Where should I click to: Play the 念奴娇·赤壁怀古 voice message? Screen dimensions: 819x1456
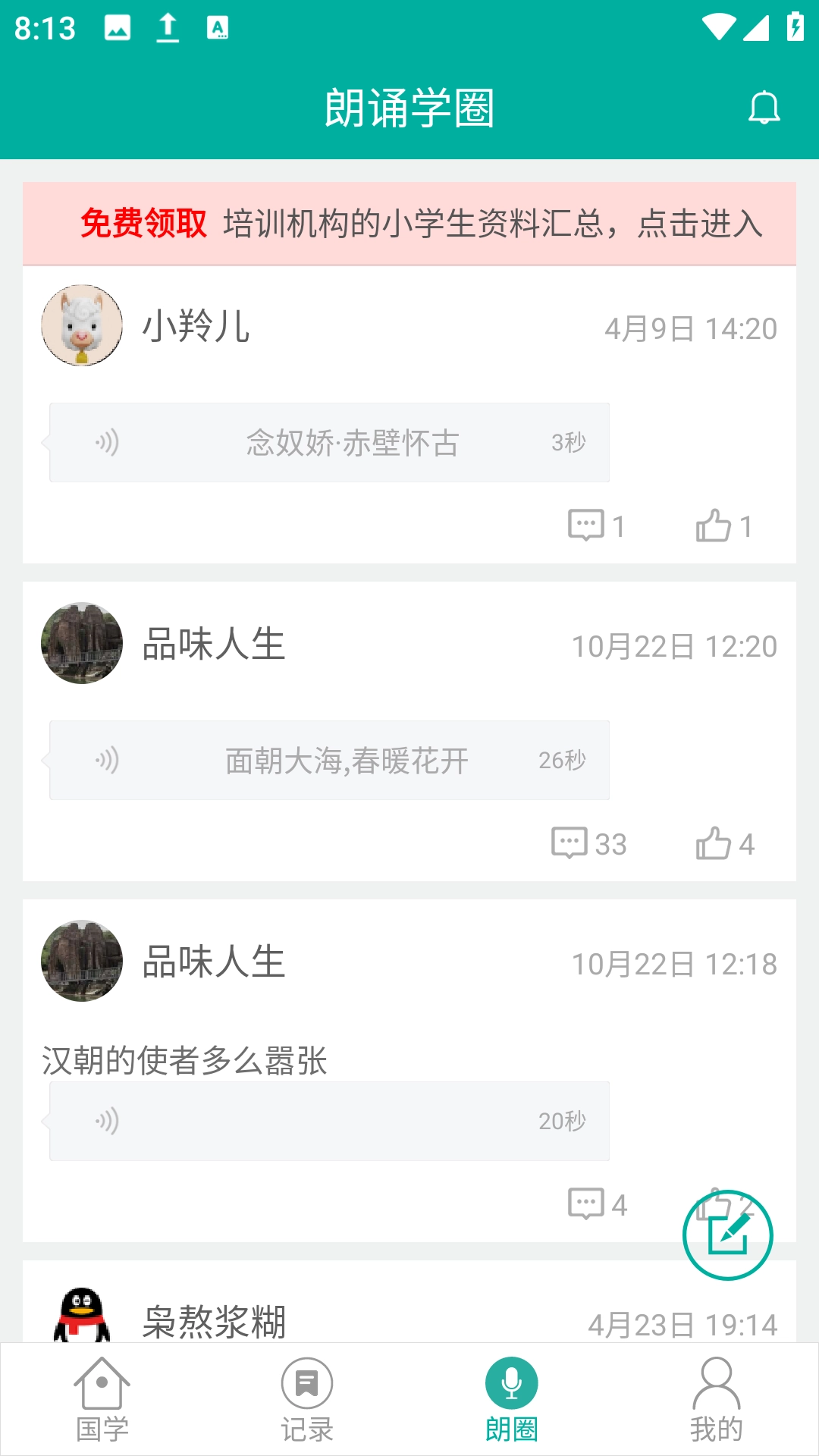click(x=330, y=441)
